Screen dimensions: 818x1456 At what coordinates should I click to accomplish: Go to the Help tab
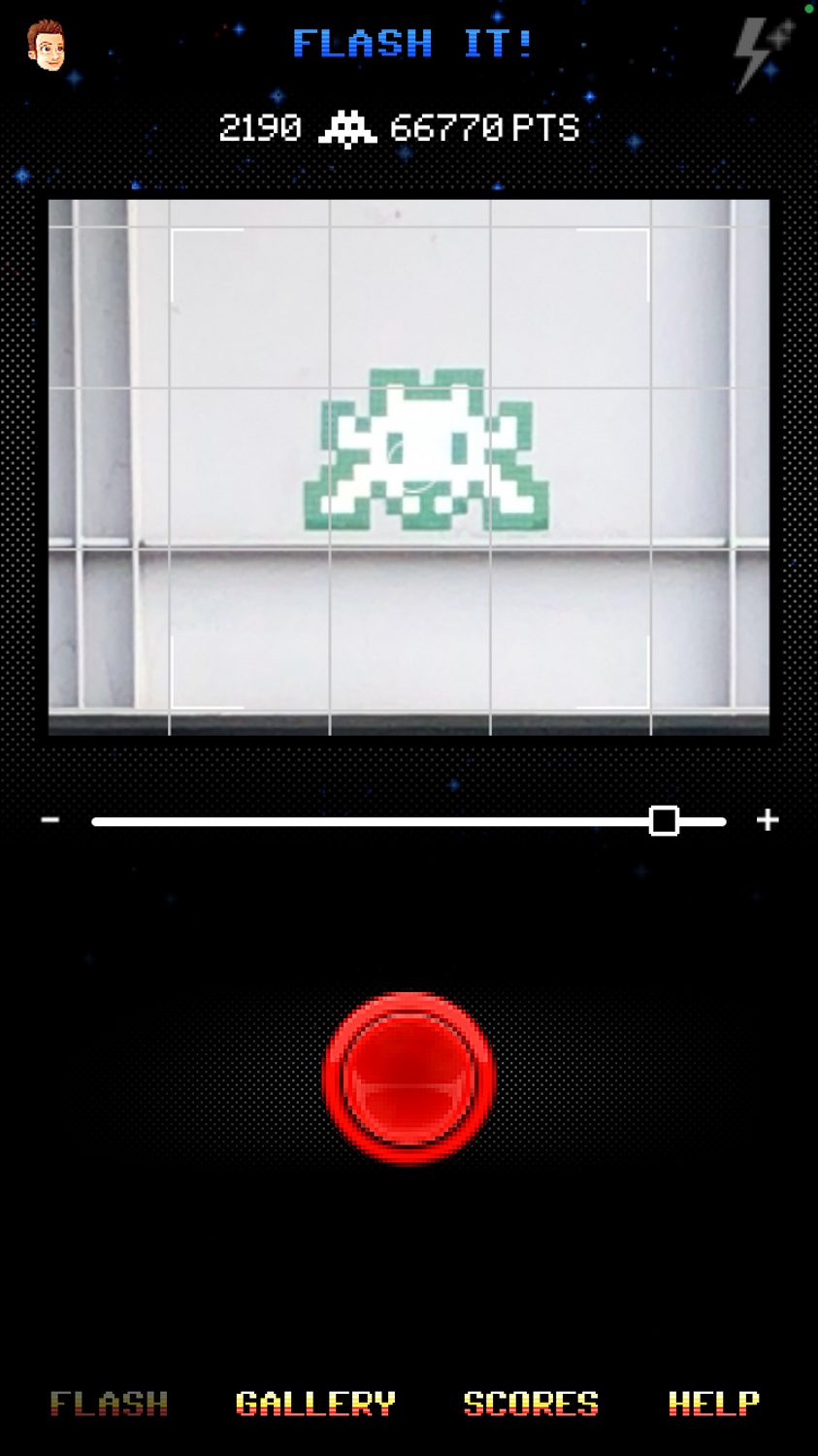click(x=714, y=1404)
